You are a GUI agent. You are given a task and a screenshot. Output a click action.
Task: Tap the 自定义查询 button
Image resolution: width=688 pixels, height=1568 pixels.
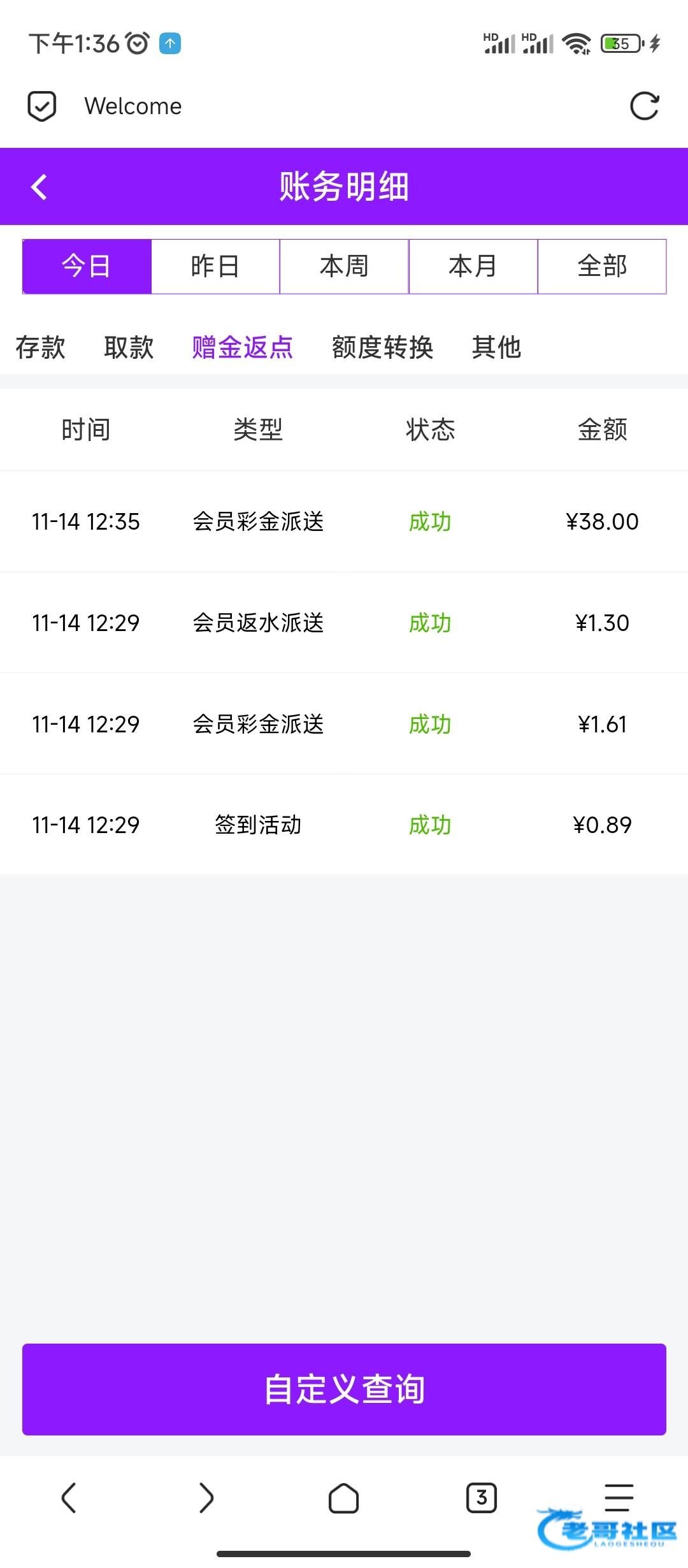344,1389
